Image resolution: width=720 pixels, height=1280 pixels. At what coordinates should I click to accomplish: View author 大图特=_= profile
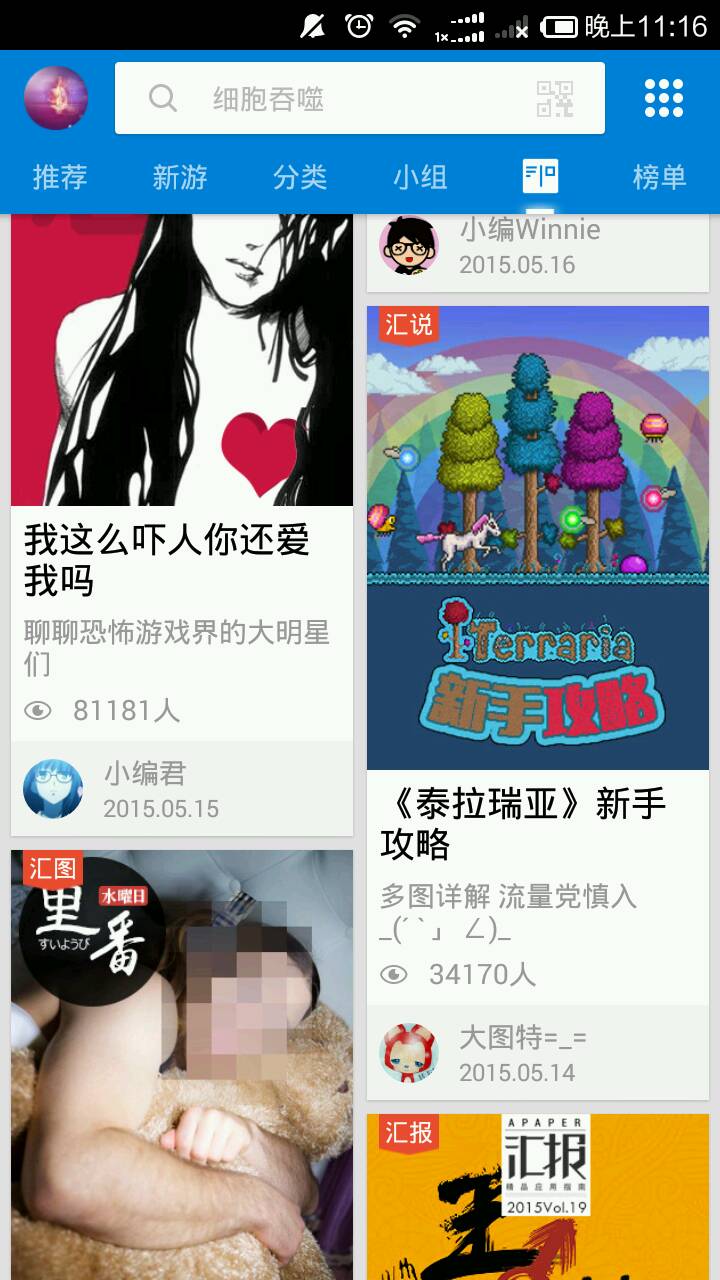pos(409,1054)
